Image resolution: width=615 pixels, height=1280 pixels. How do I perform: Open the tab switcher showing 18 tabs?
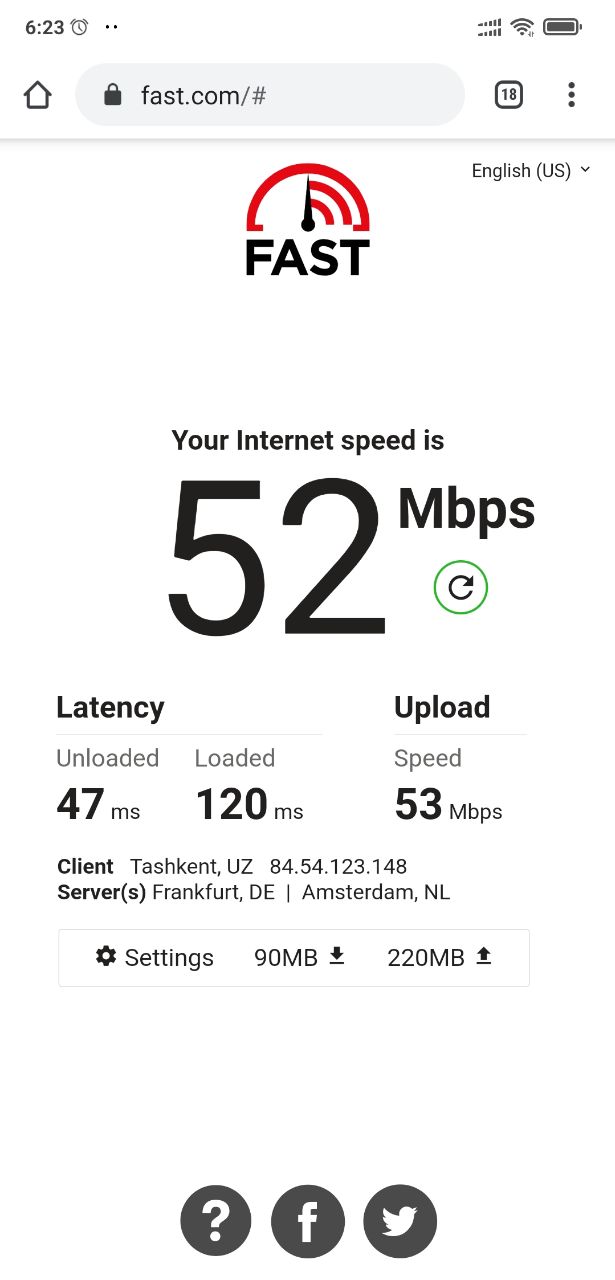pos(509,95)
